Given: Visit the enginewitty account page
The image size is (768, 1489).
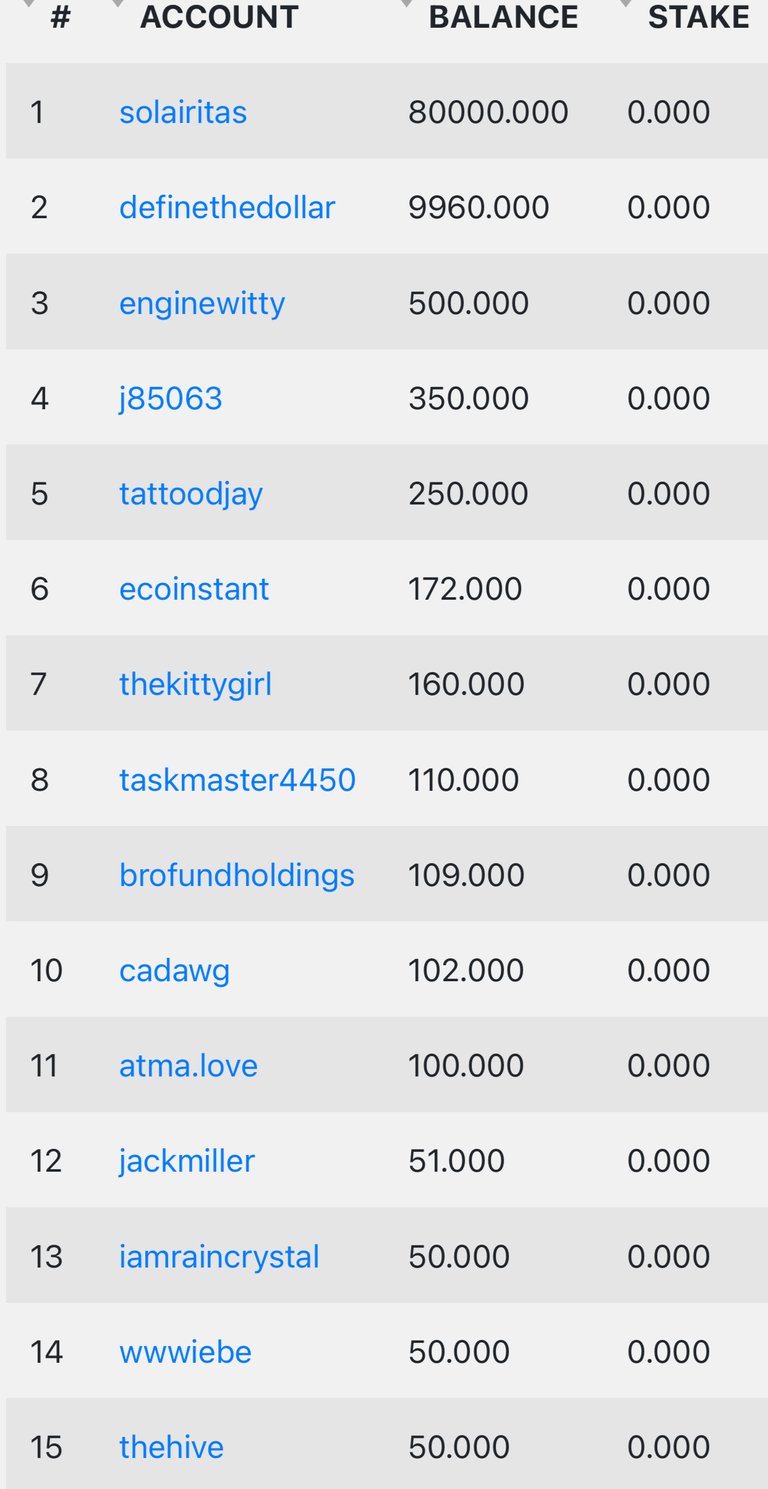Looking at the screenshot, I should tap(202, 303).
